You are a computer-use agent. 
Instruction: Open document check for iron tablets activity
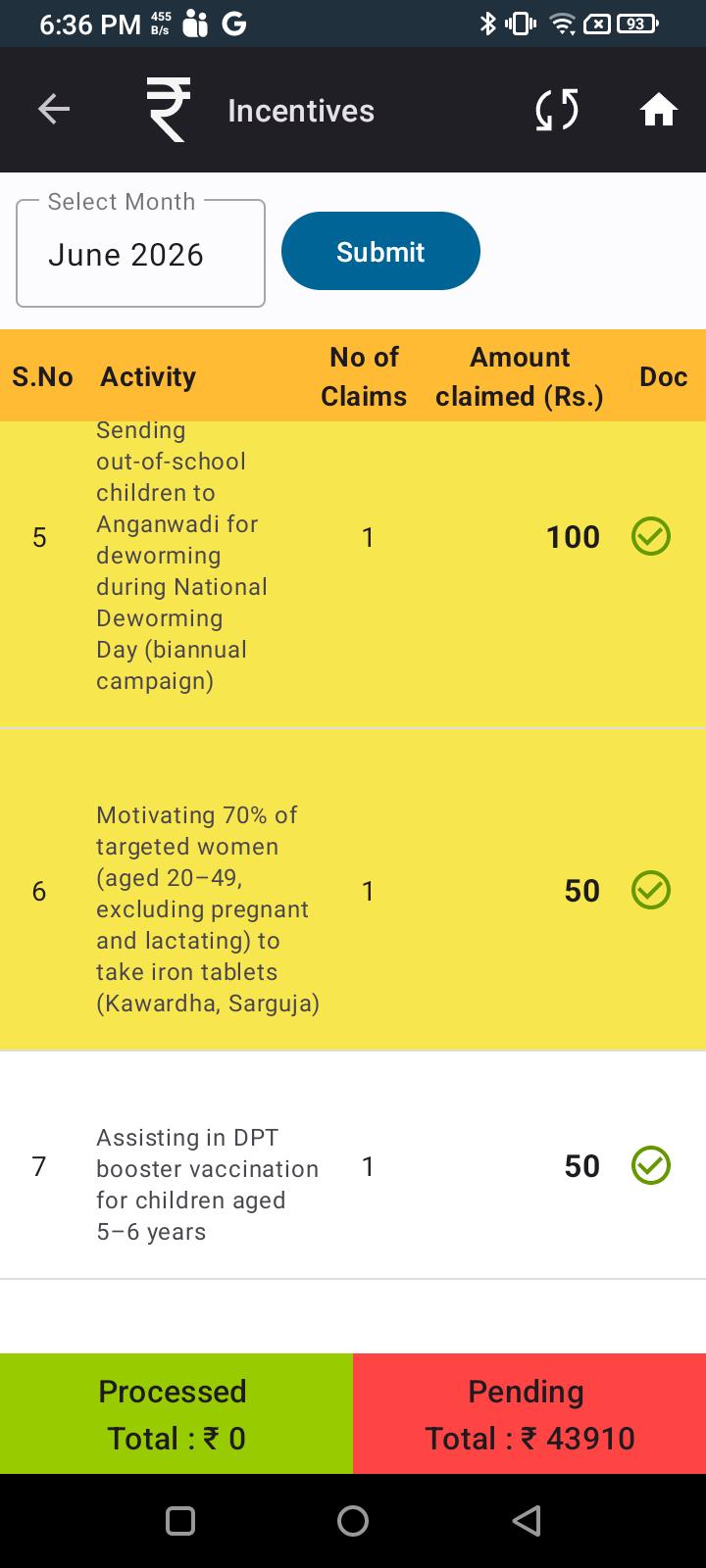(x=651, y=890)
